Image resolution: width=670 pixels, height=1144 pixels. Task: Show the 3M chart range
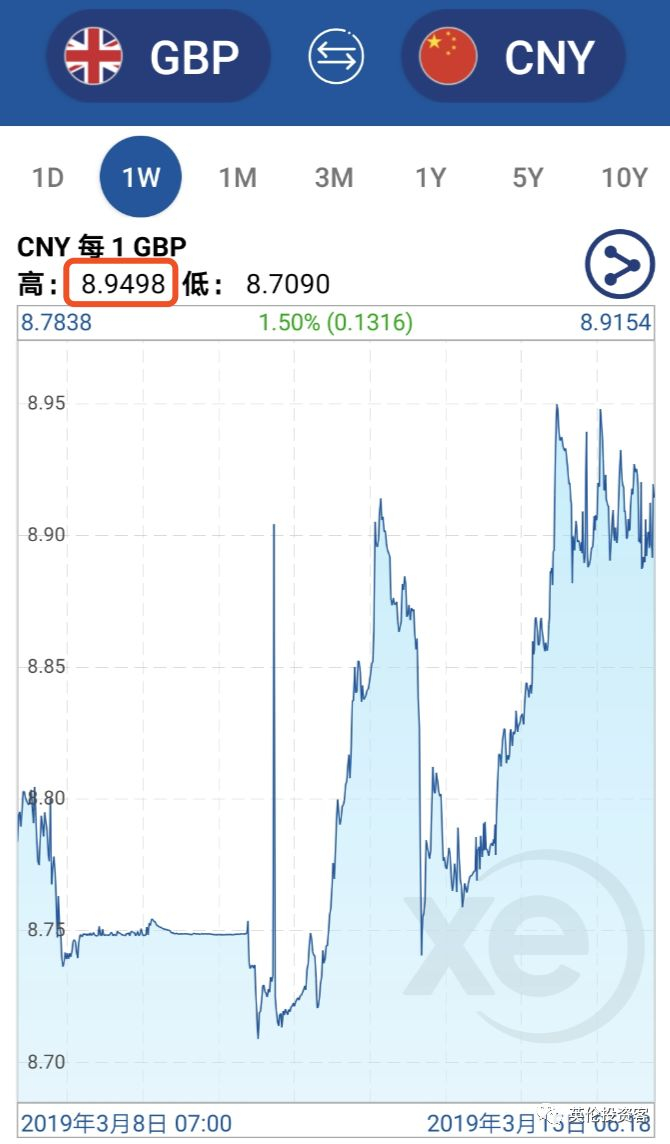point(334,178)
